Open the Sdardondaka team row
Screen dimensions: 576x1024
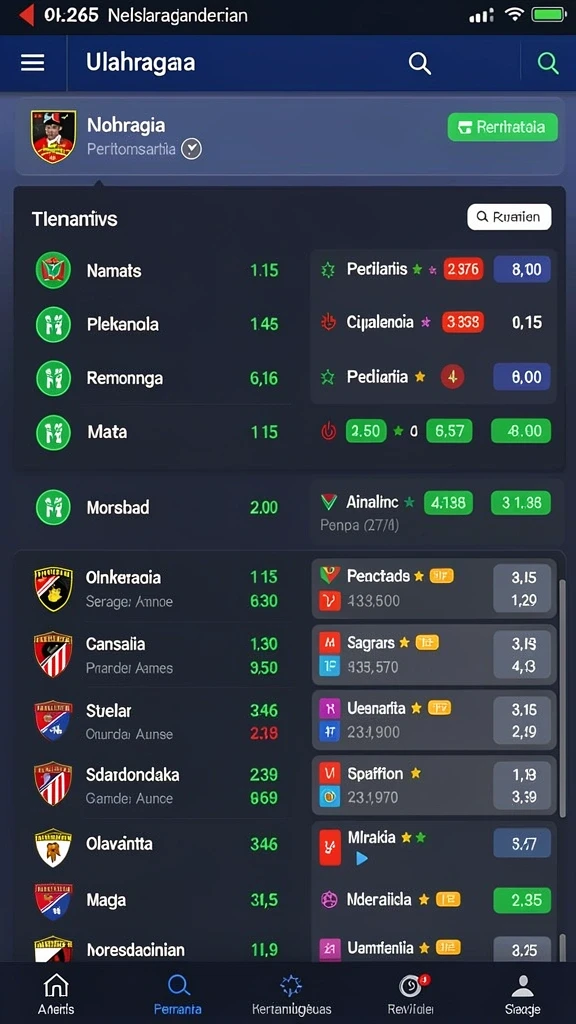coord(157,786)
